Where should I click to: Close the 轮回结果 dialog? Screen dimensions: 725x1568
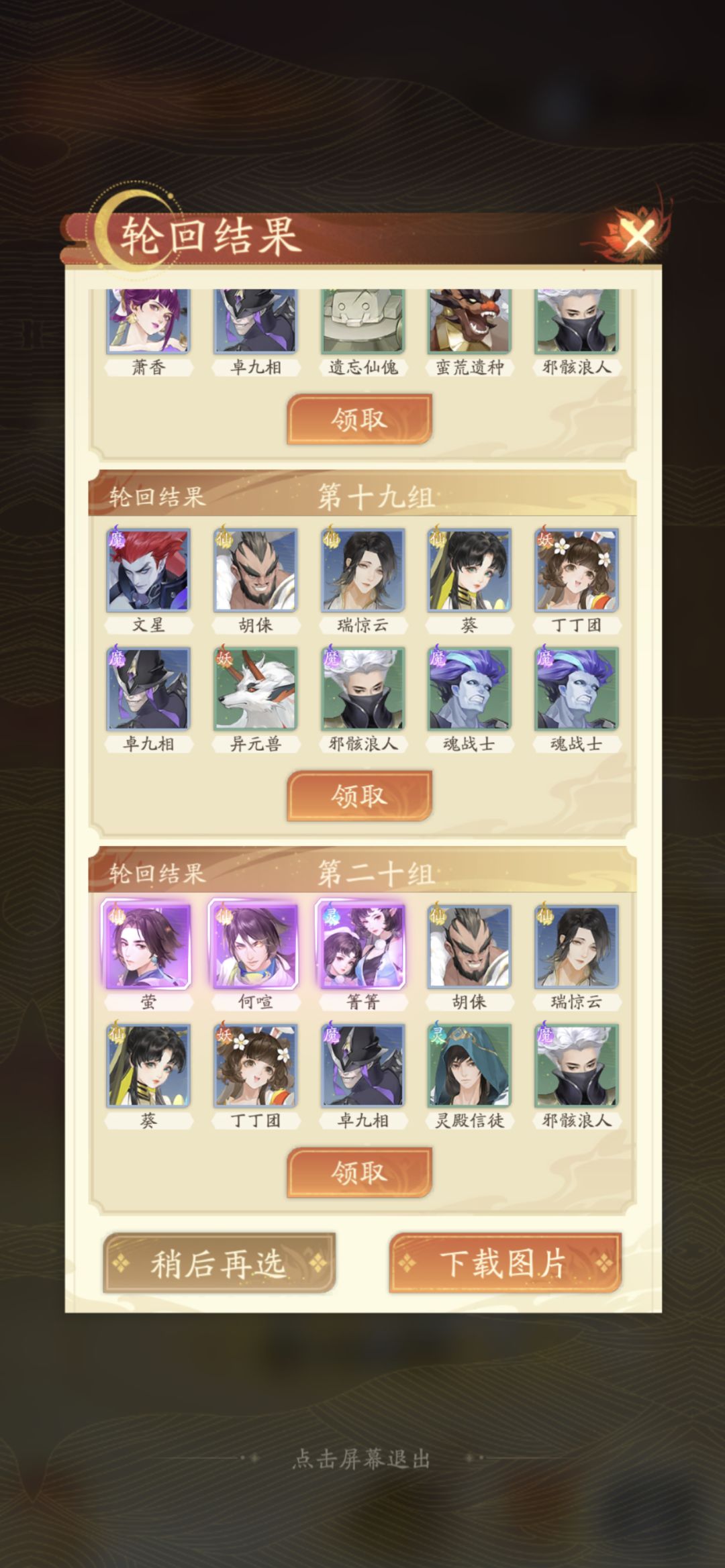636,235
